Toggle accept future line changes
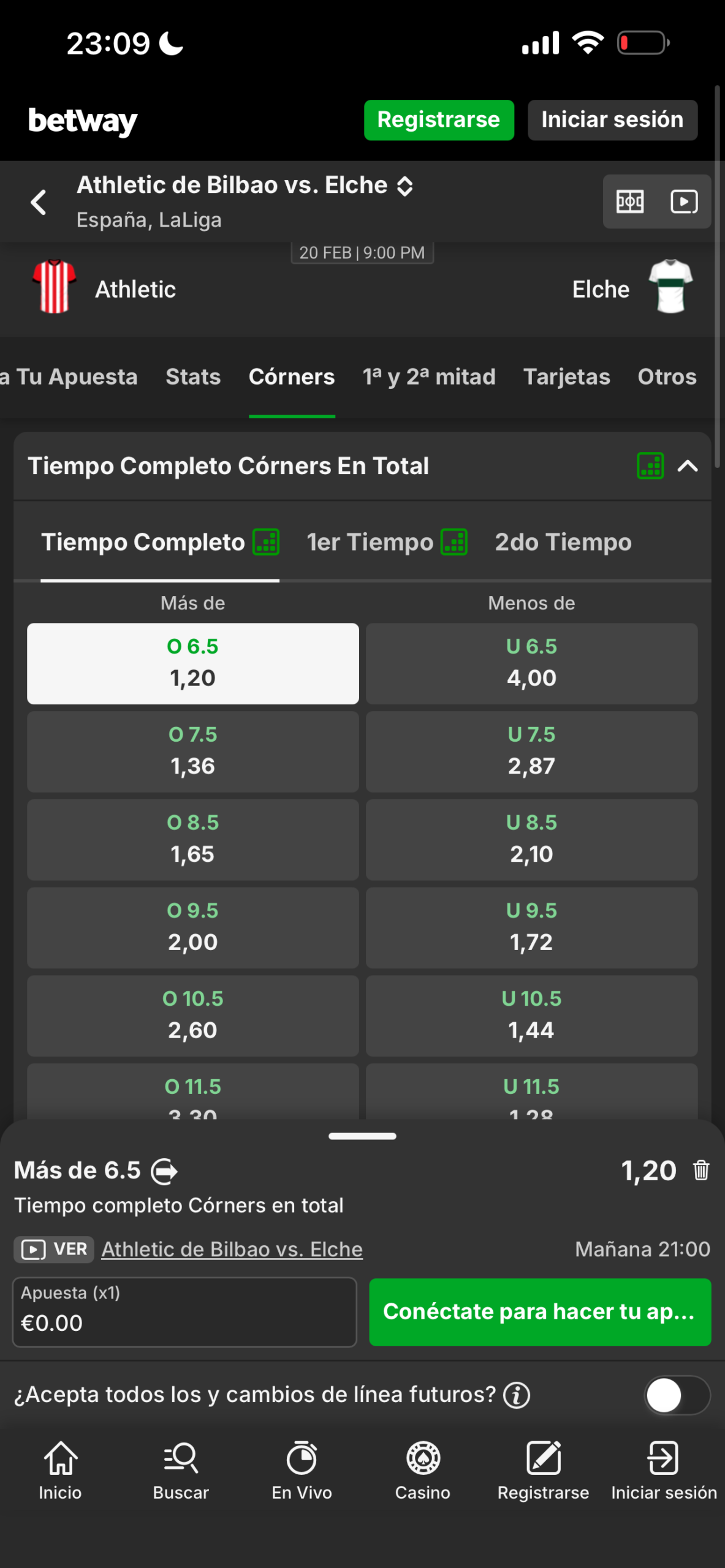This screenshot has width=725, height=1568. click(677, 1395)
